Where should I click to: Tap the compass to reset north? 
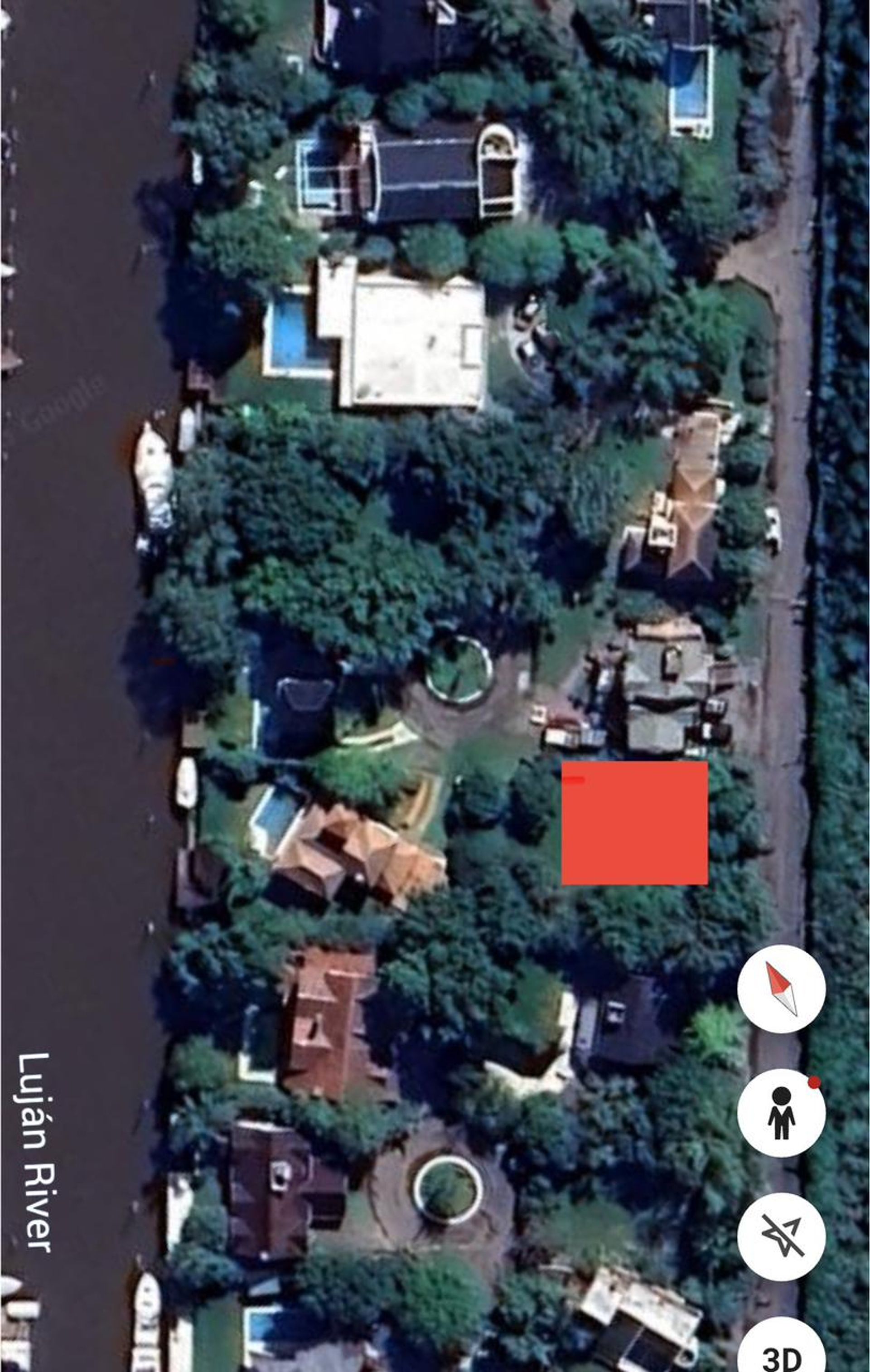click(781, 989)
